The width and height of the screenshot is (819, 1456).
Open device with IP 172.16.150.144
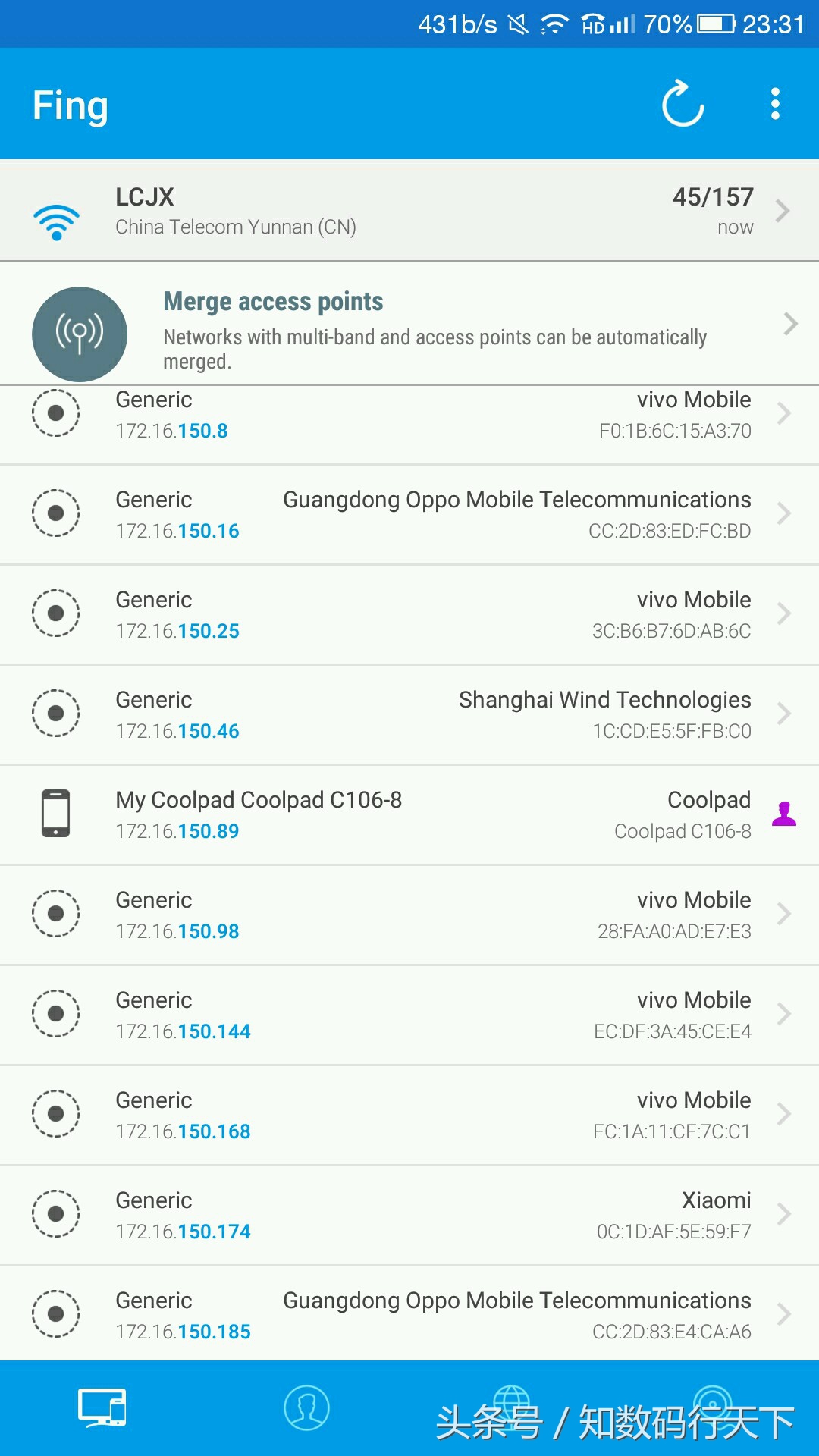click(x=409, y=1015)
